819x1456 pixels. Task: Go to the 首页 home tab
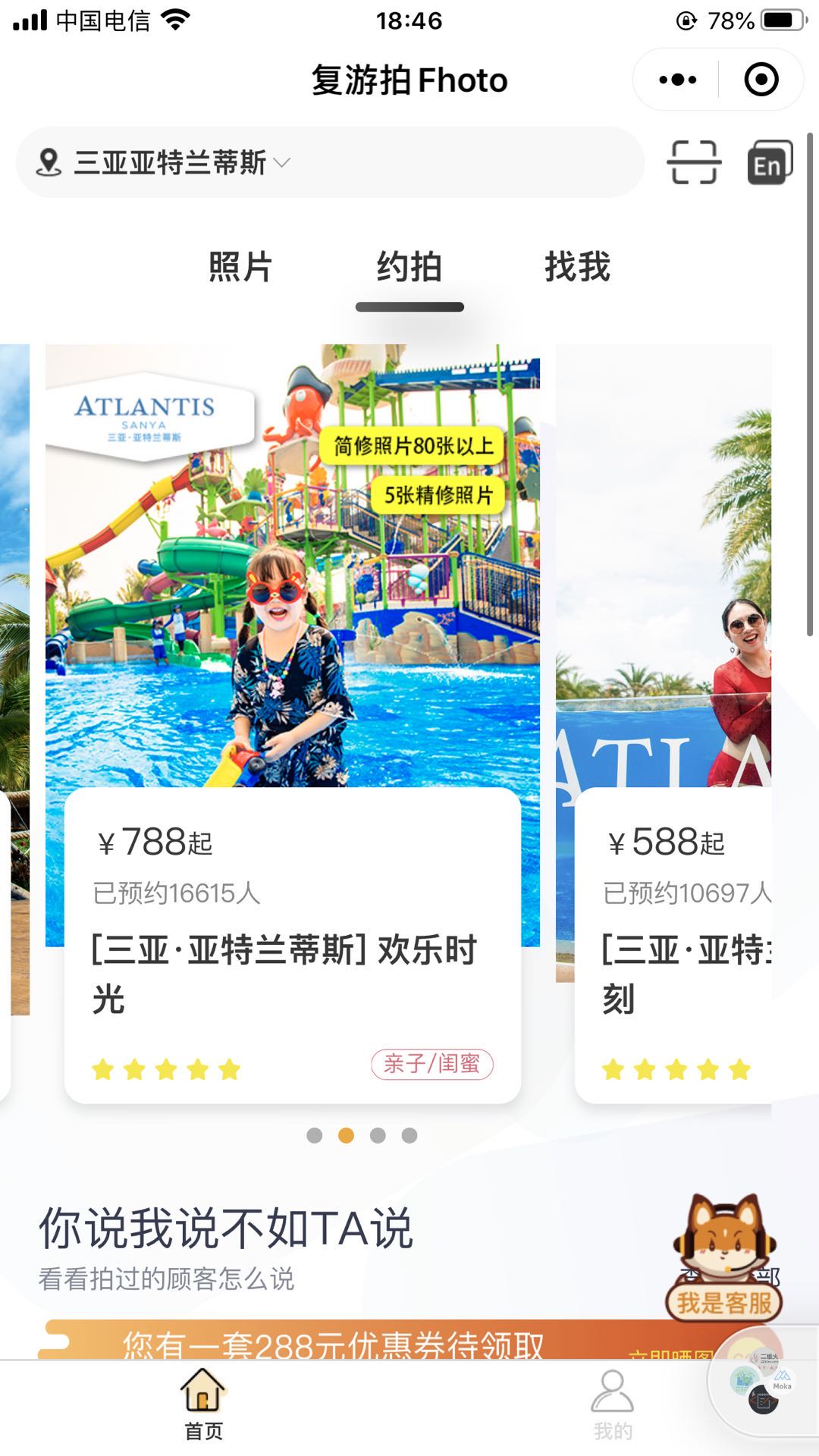pyautogui.click(x=203, y=1404)
